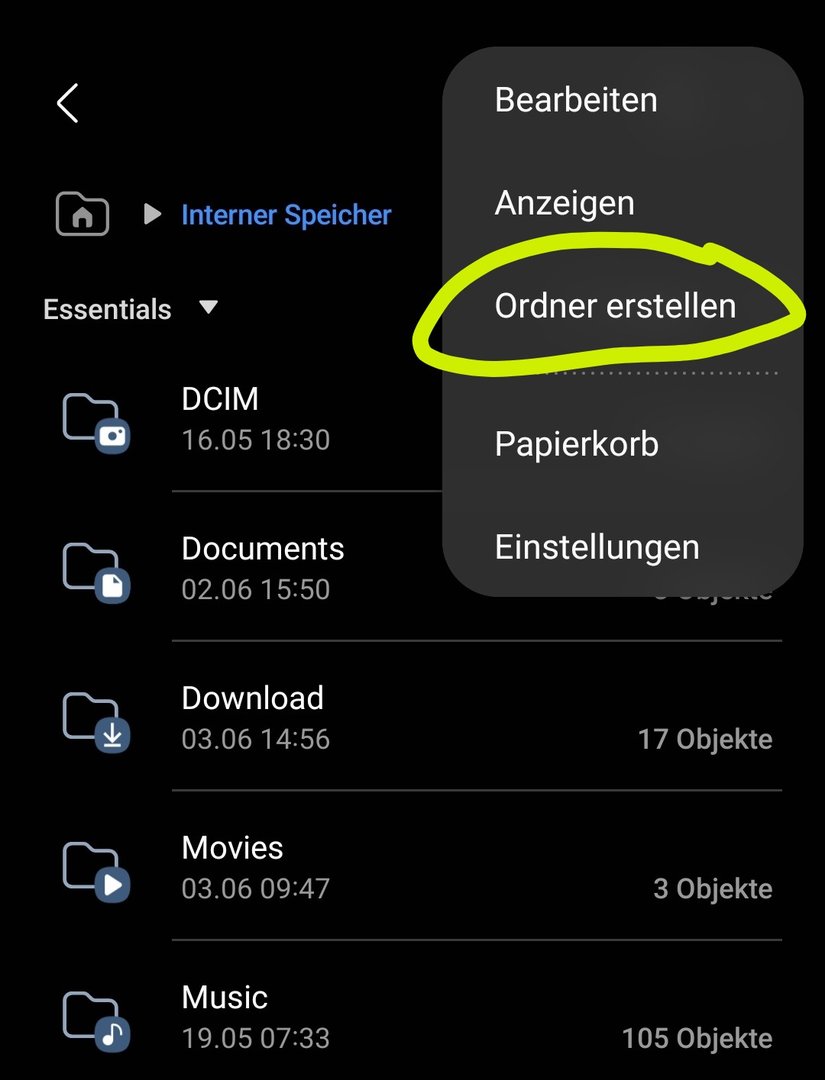Select Bearbeiten from the menu
This screenshot has height=1080, width=825.
(576, 100)
